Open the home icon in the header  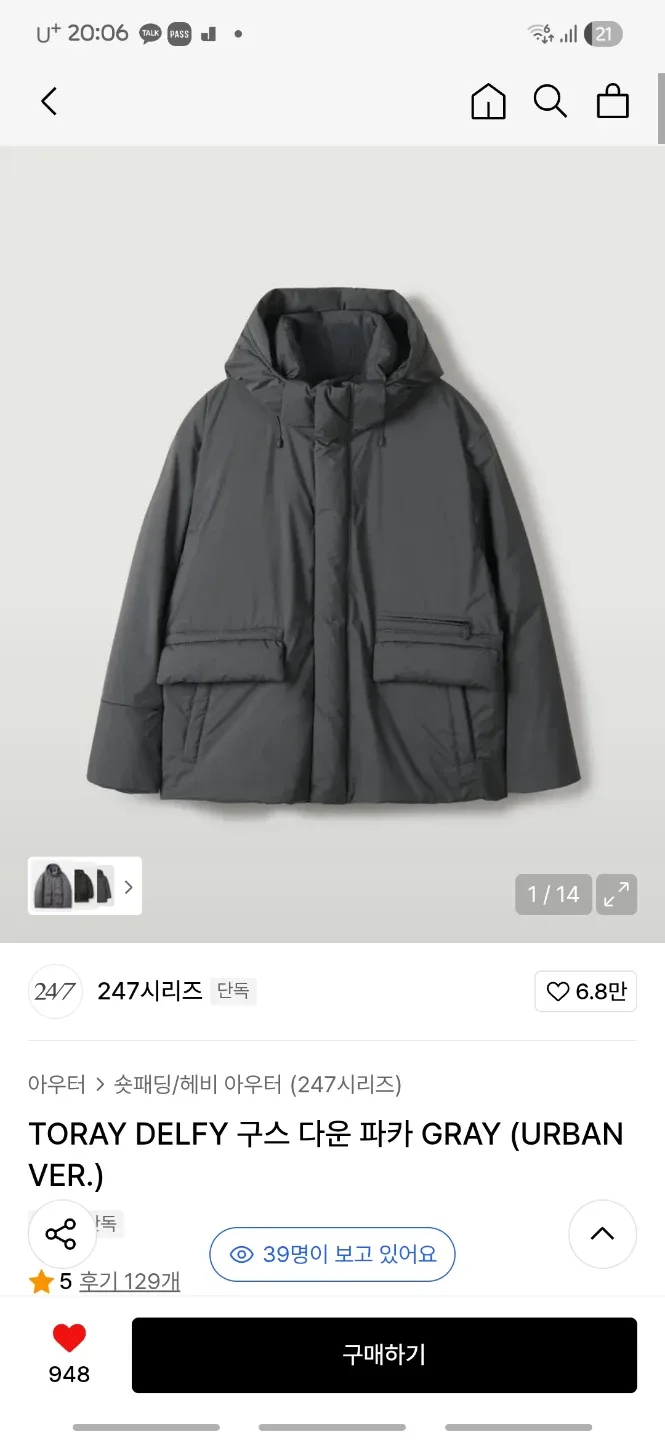(x=488, y=101)
